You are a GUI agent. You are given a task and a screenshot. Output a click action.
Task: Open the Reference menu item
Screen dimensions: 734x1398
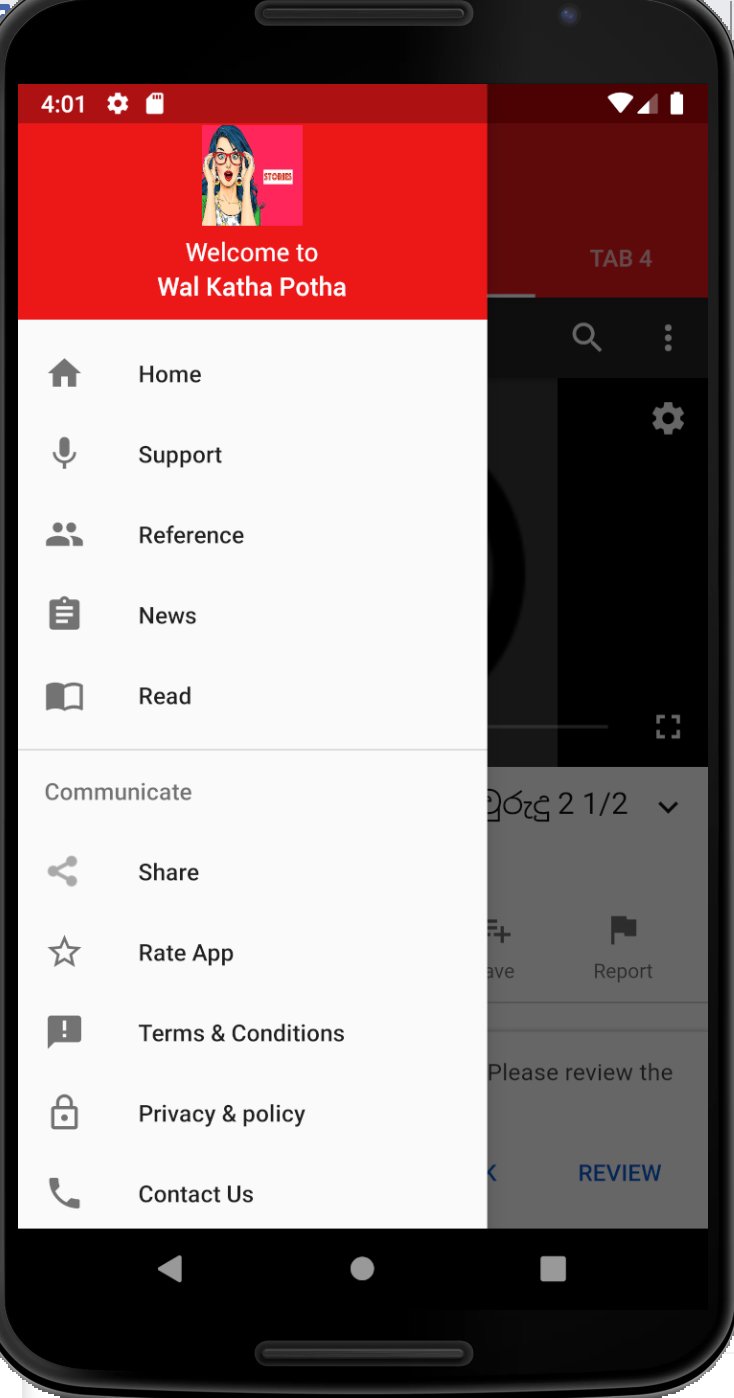coord(252,535)
